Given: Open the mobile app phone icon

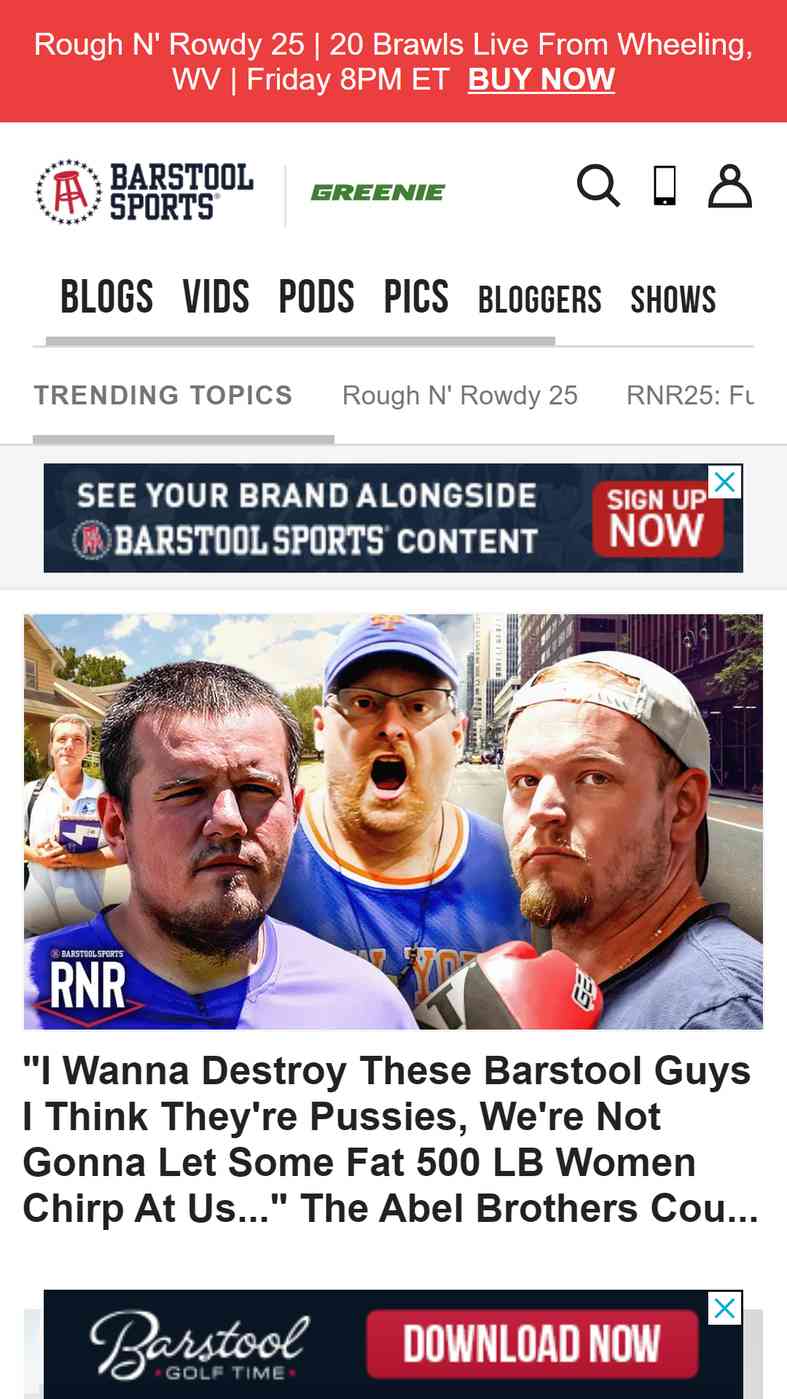Looking at the screenshot, I should tap(665, 186).
